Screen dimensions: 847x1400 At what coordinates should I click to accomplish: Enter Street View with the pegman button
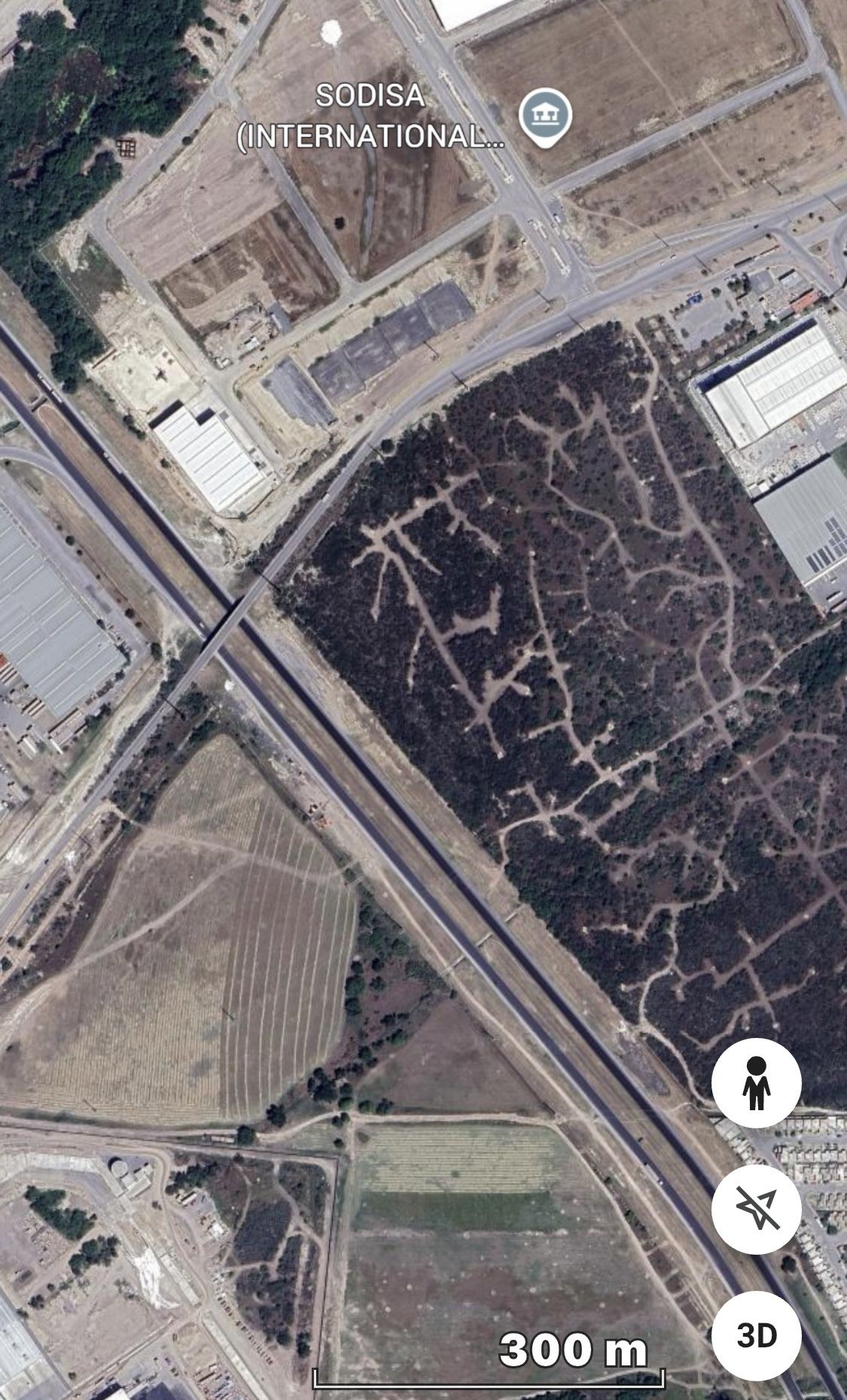756,1082
